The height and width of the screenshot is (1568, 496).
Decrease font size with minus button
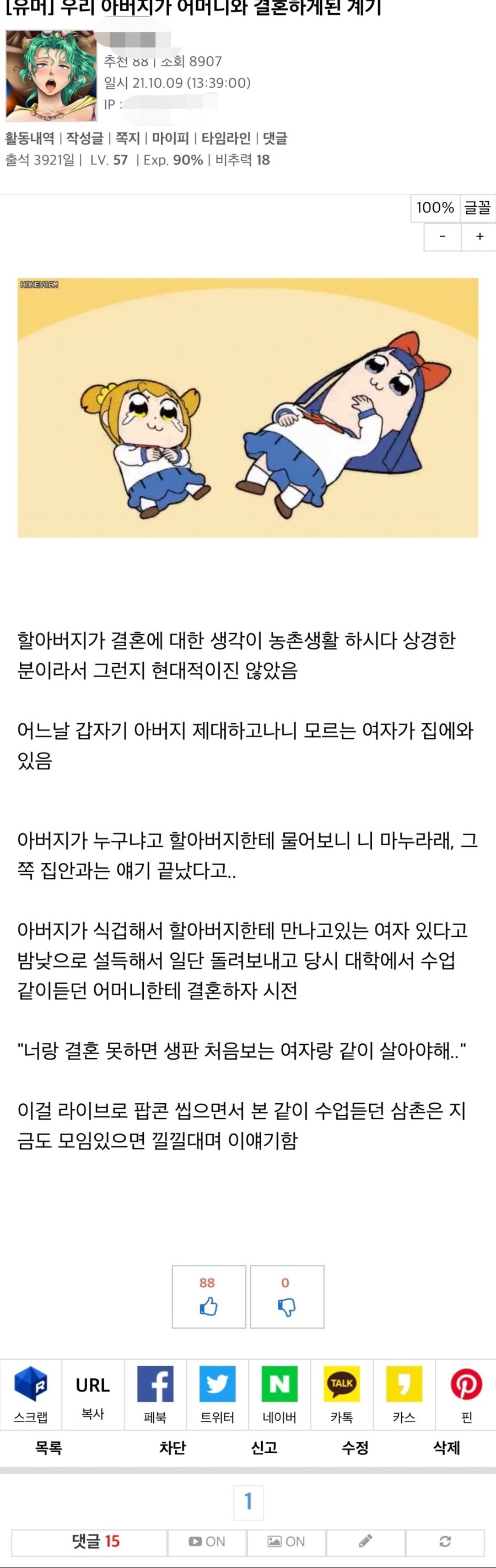[443, 236]
